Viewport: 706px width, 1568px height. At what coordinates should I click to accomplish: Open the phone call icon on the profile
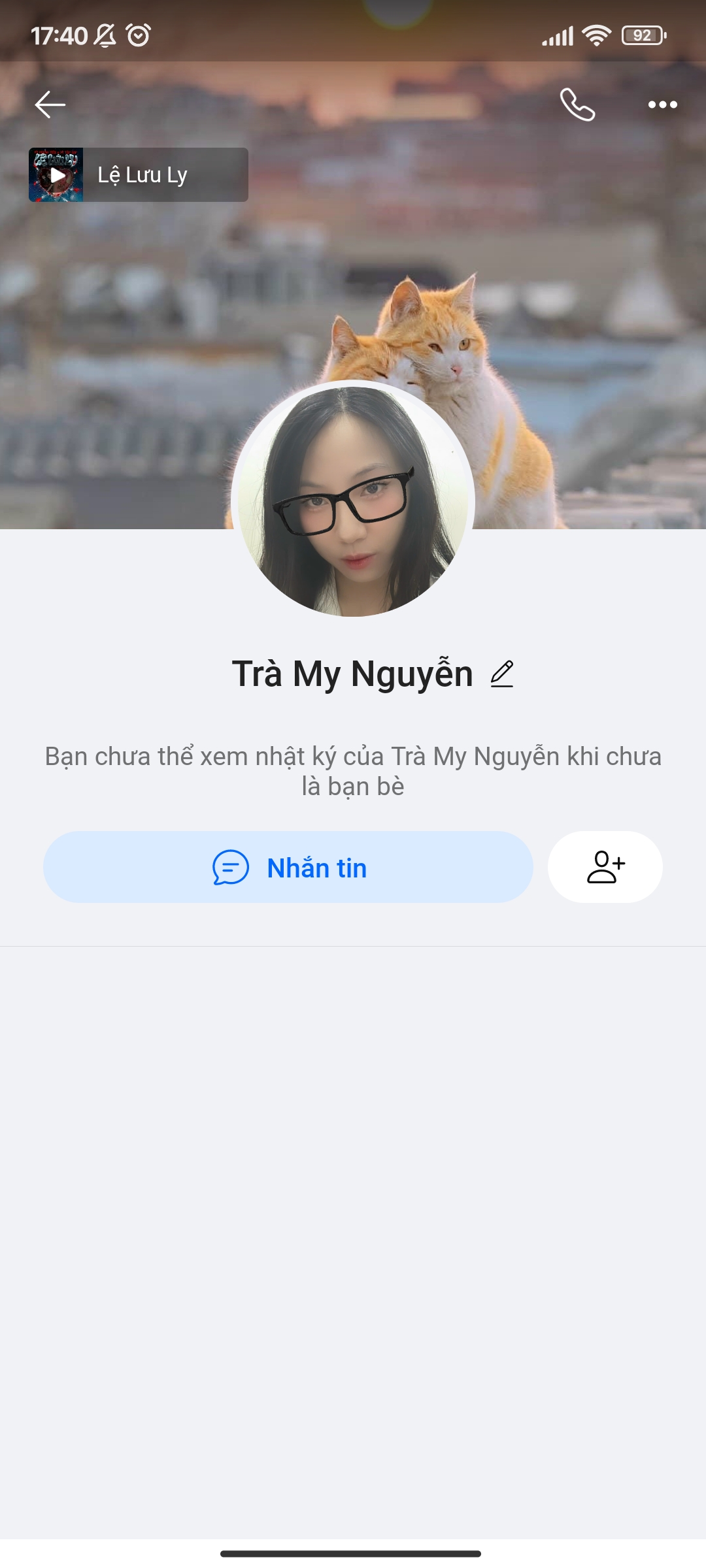tap(578, 104)
